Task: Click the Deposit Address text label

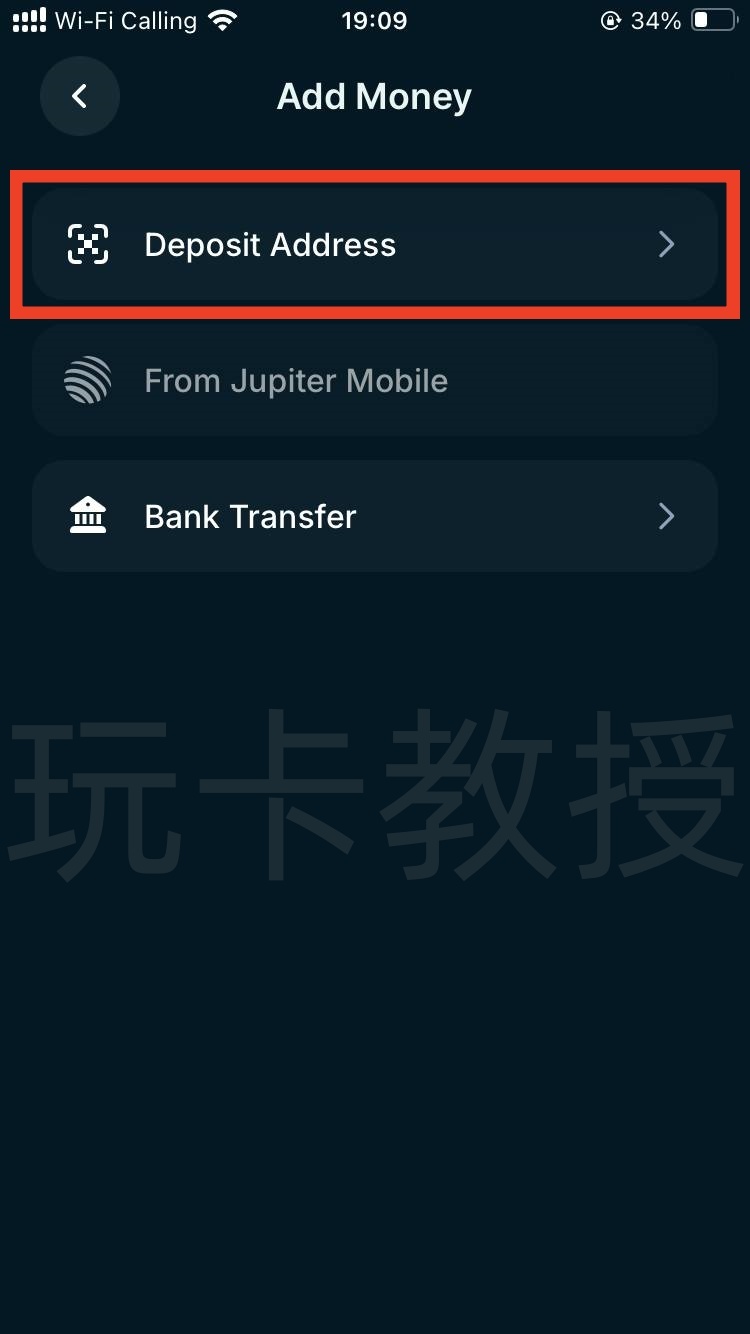Action: [269, 244]
